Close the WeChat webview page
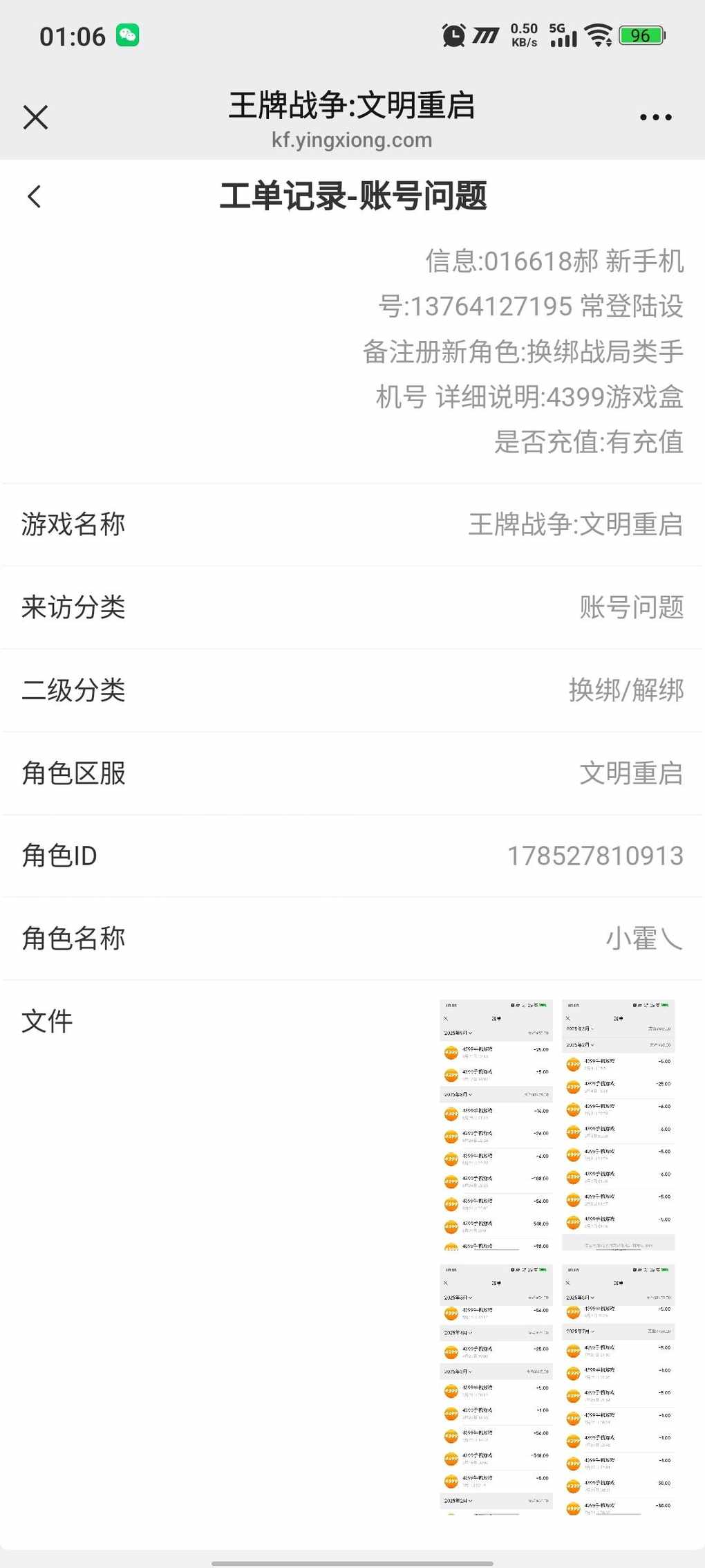 pyautogui.click(x=35, y=118)
